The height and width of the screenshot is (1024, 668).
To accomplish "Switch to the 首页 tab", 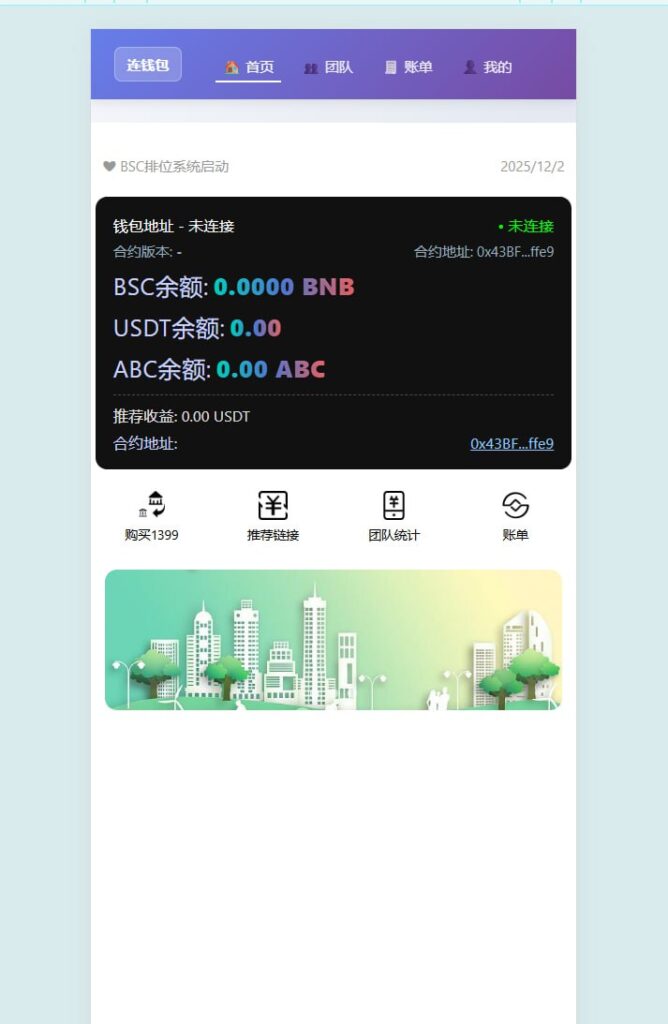I will tap(248, 67).
